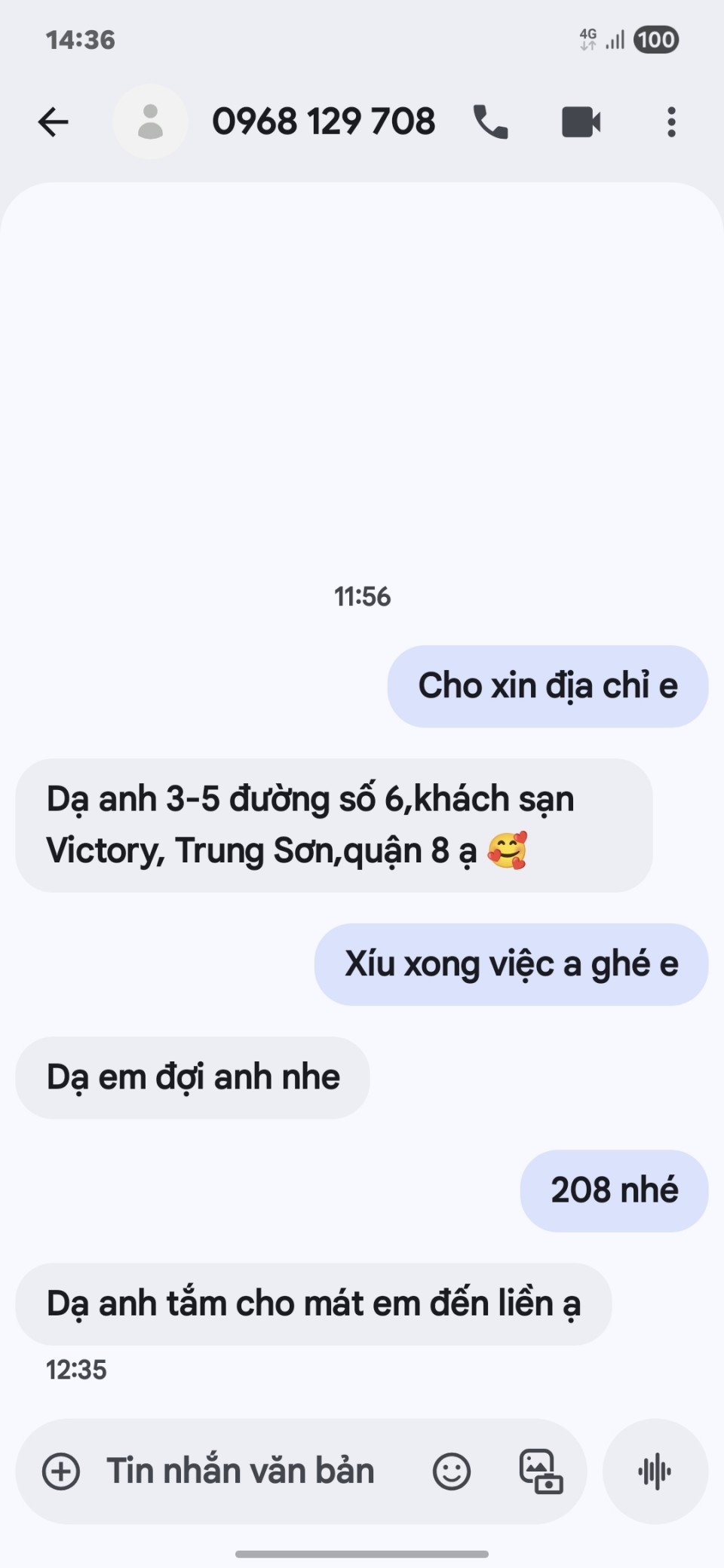Record a voice message
724x1568 pixels.
pyautogui.click(x=655, y=1471)
